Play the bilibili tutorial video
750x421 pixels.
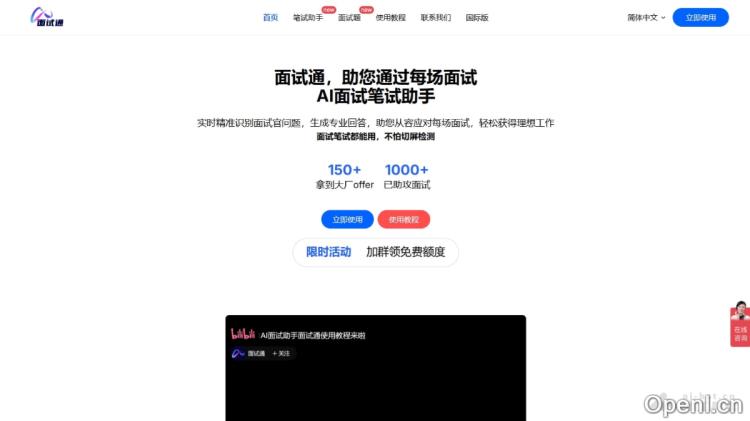[375, 385]
